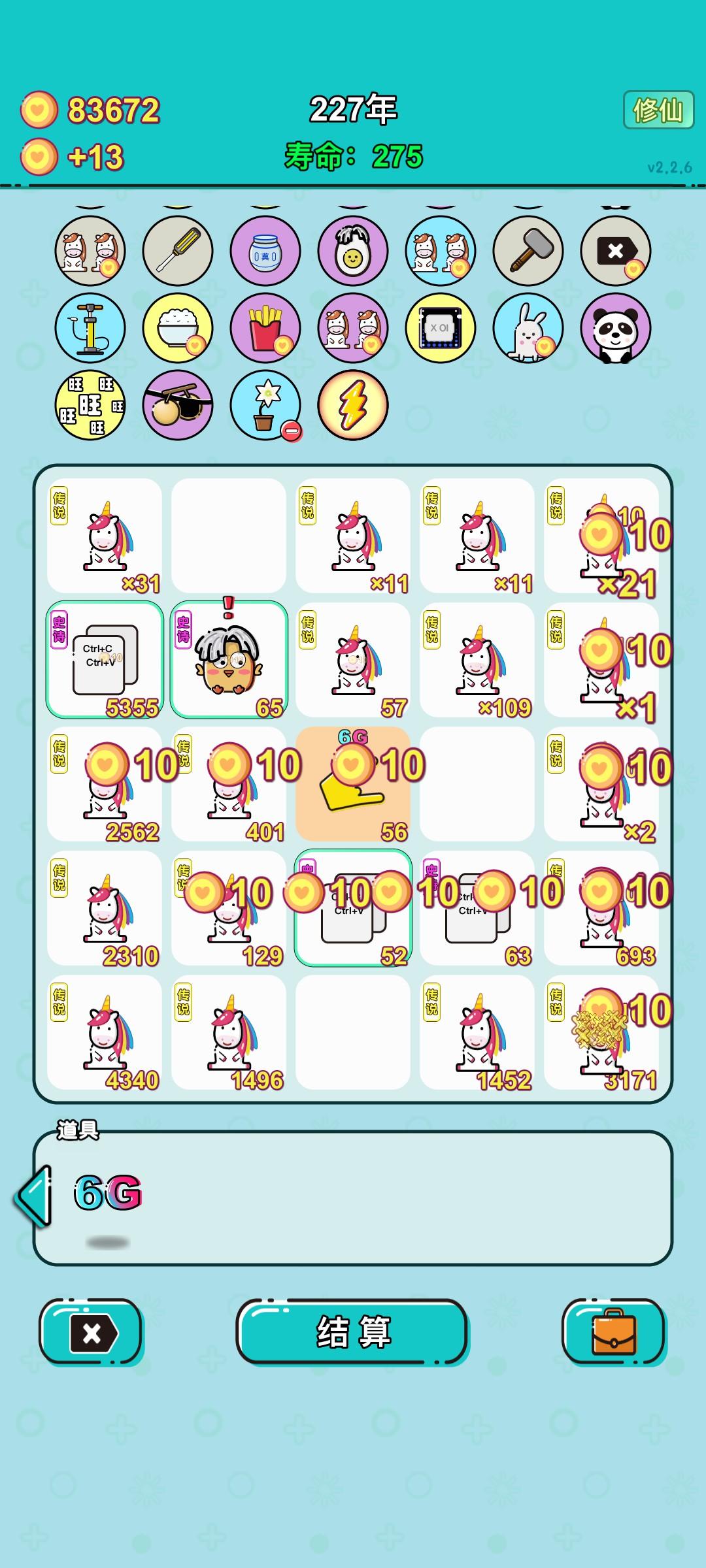Viewport: 706px width, 1568px height.
Task: Choose the french fries item
Action: pyautogui.click(x=265, y=329)
